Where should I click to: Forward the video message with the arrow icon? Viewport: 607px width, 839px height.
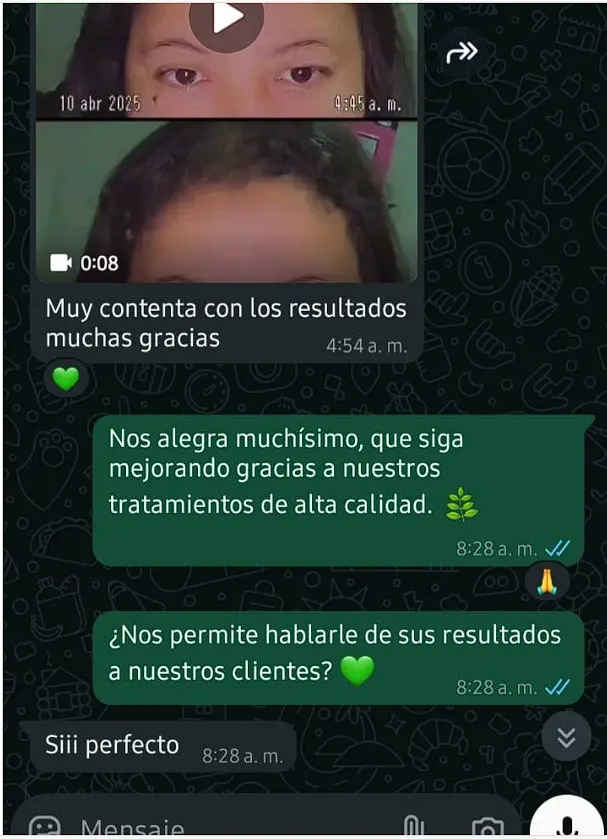coord(462,53)
